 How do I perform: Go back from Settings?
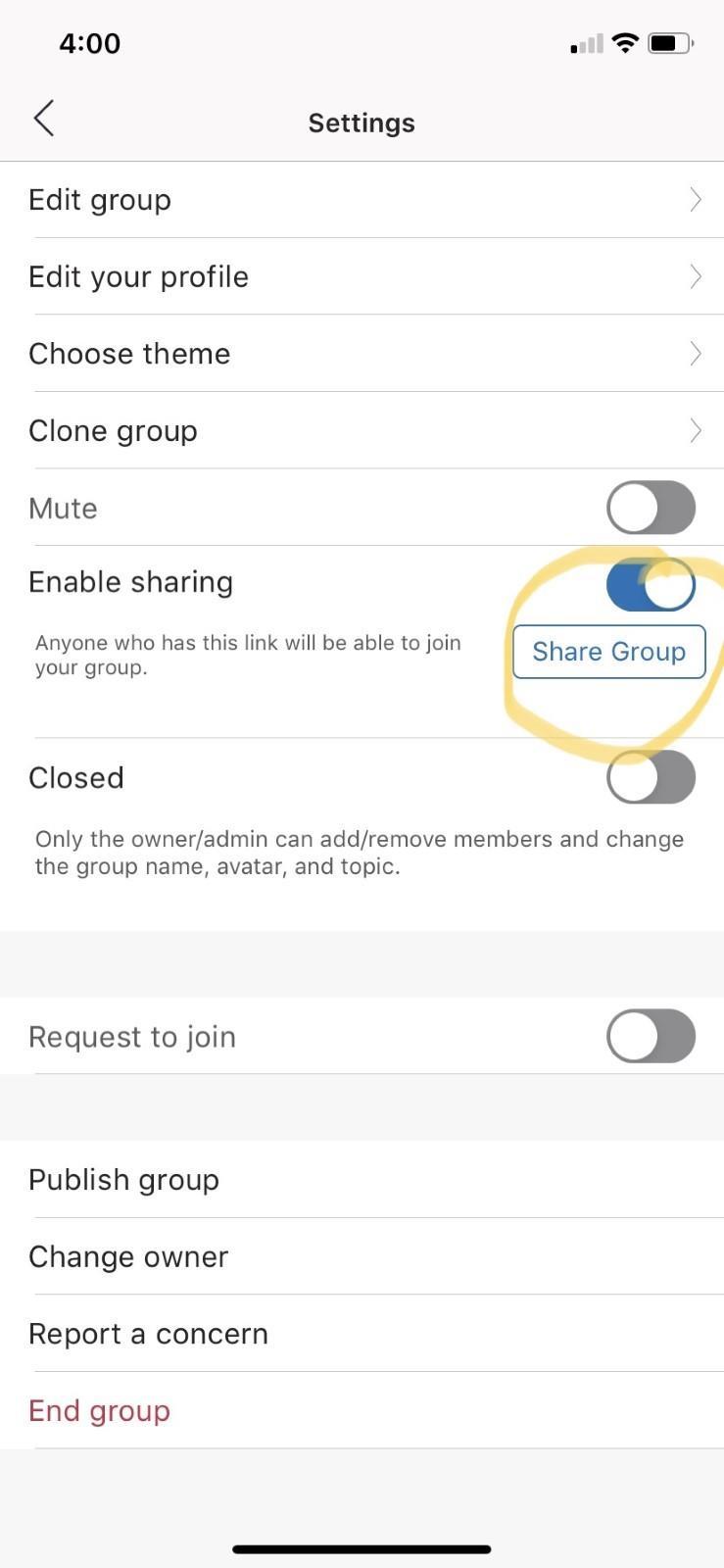(x=44, y=119)
